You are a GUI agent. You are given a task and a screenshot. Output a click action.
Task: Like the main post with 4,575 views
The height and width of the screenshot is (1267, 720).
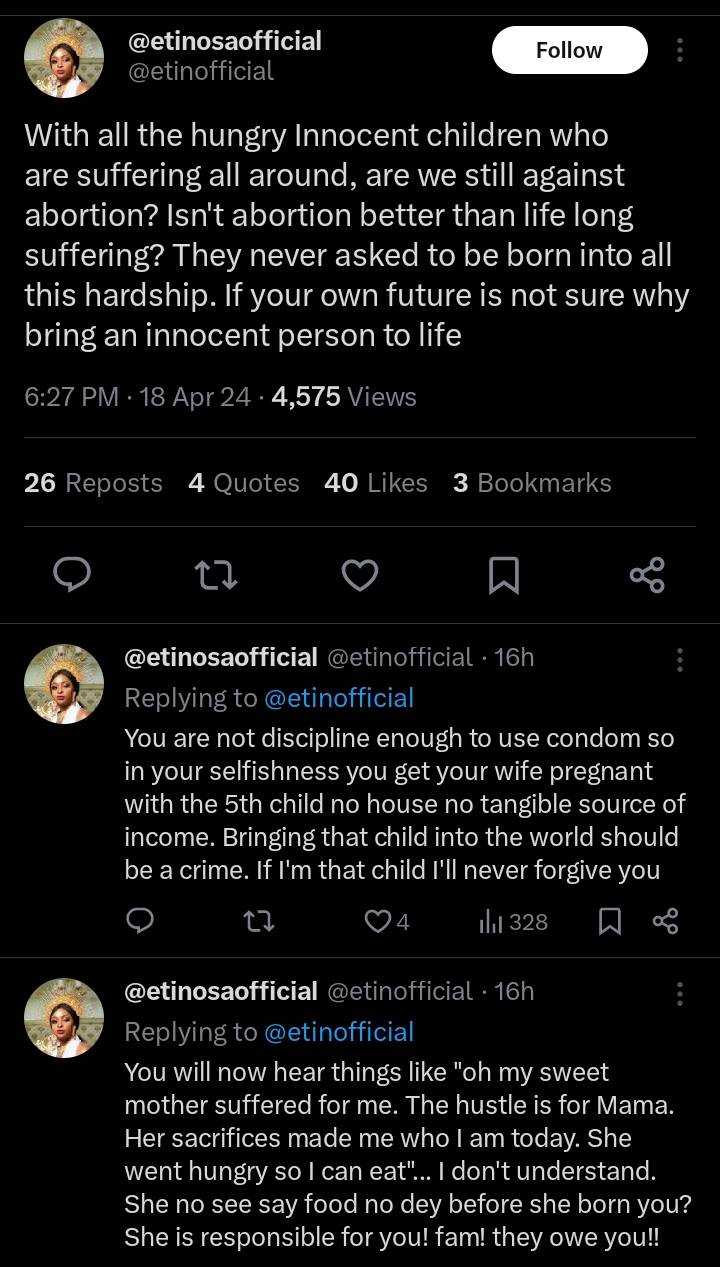360,574
